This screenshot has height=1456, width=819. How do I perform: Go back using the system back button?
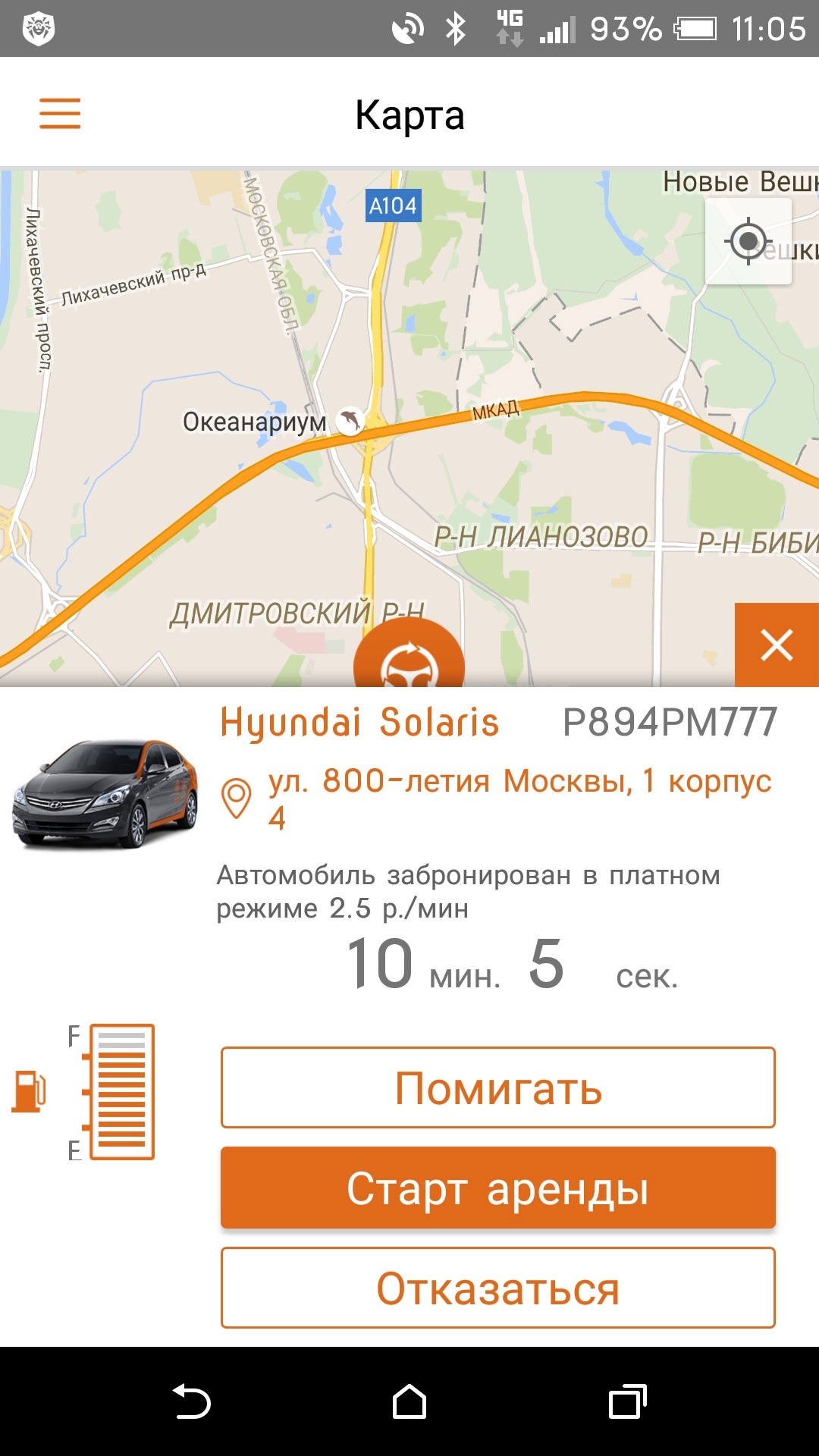(x=191, y=1401)
